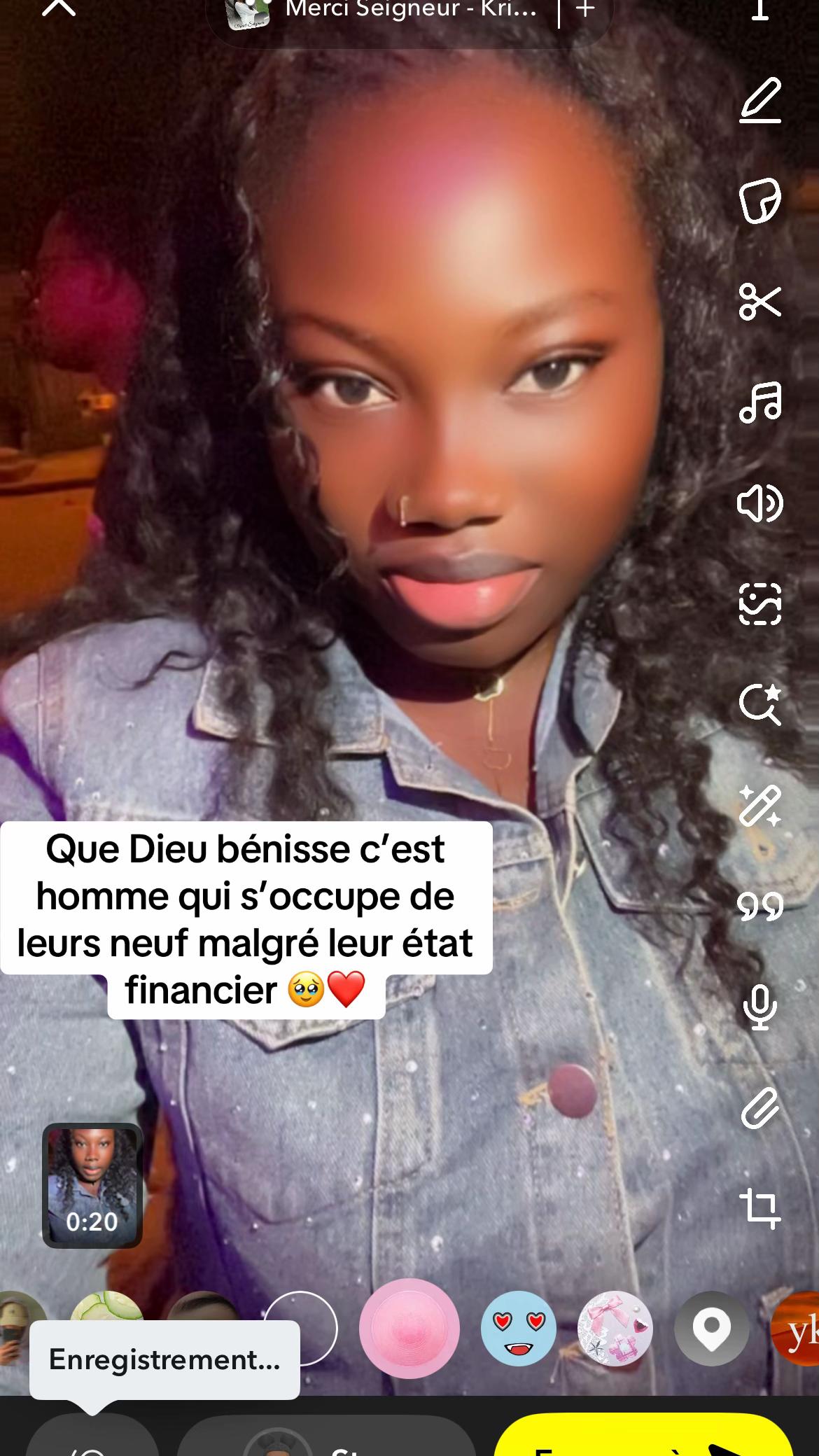The height and width of the screenshot is (1456, 819).
Task: Apply the pink bows lens
Action: pyautogui.click(x=615, y=1328)
